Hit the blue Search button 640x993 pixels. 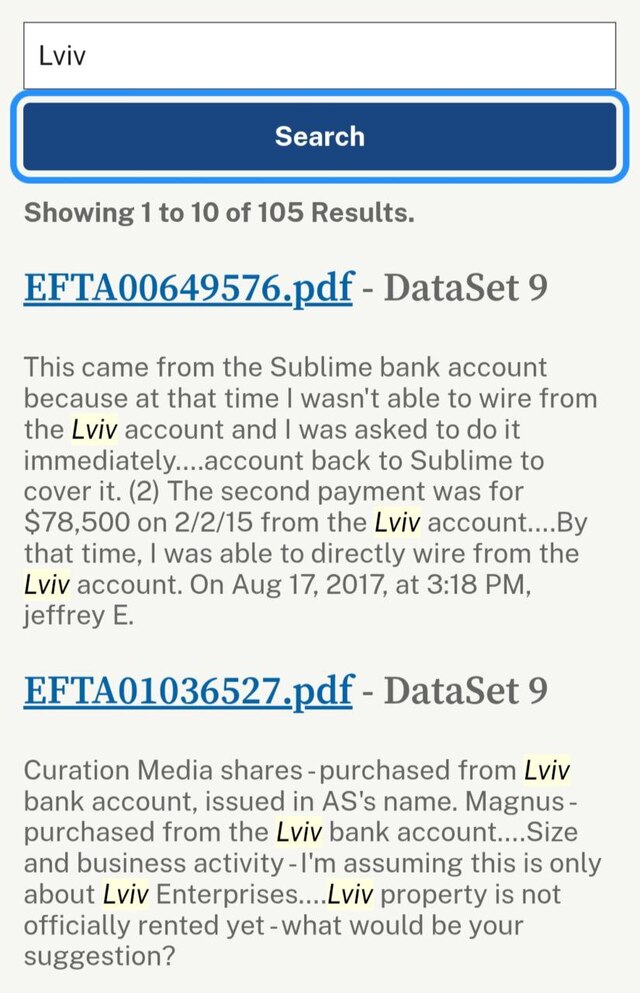(x=319, y=137)
